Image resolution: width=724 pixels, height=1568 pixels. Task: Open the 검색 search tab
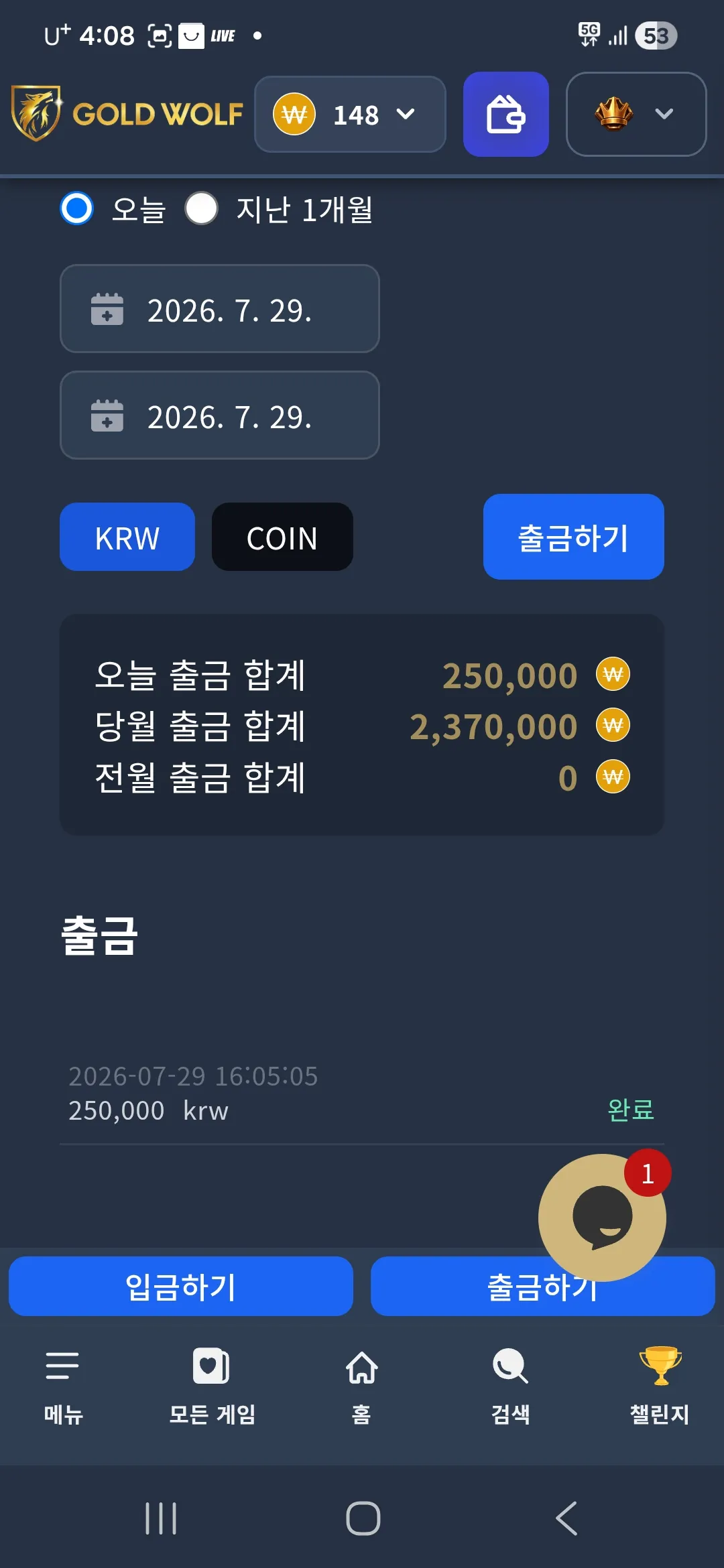pyautogui.click(x=511, y=1385)
